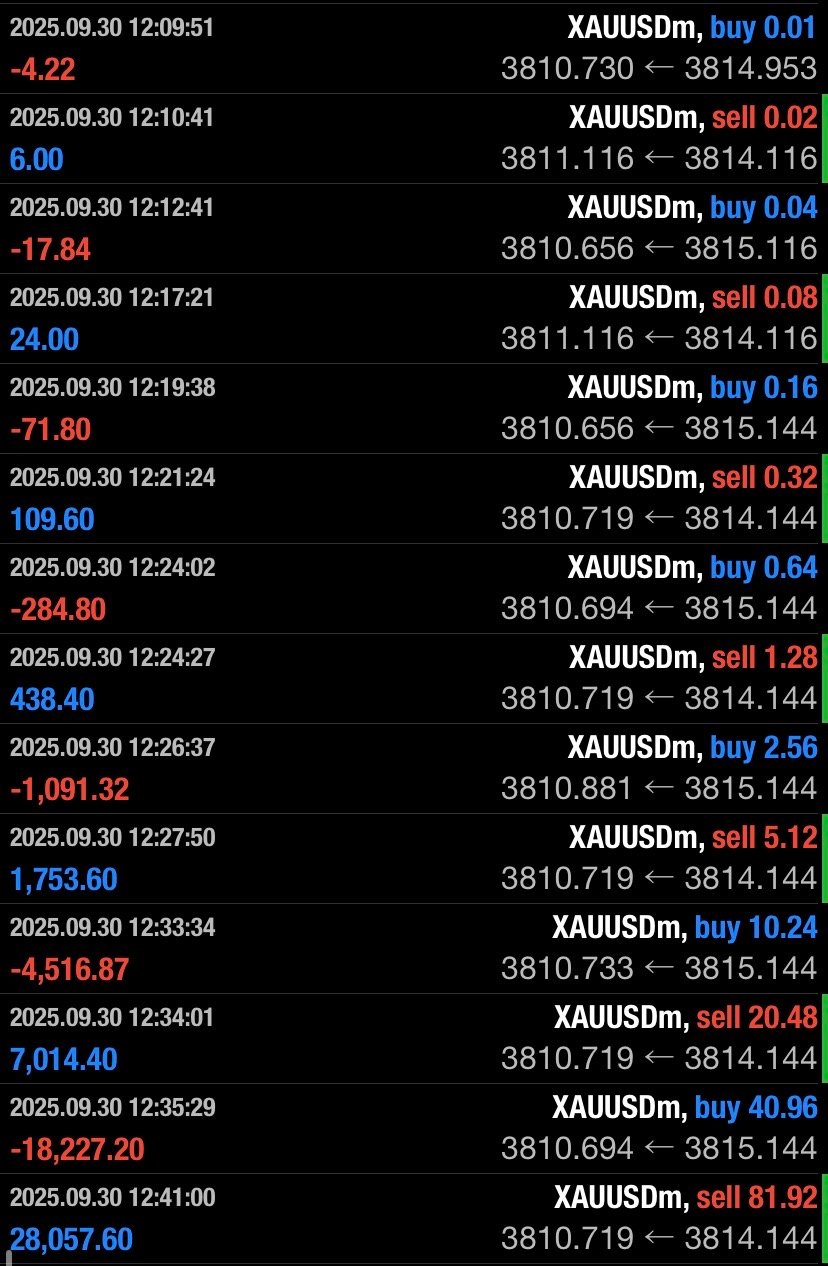Expand the buy 40.96 trade details
The width and height of the screenshot is (828, 1266).
click(x=414, y=1128)
